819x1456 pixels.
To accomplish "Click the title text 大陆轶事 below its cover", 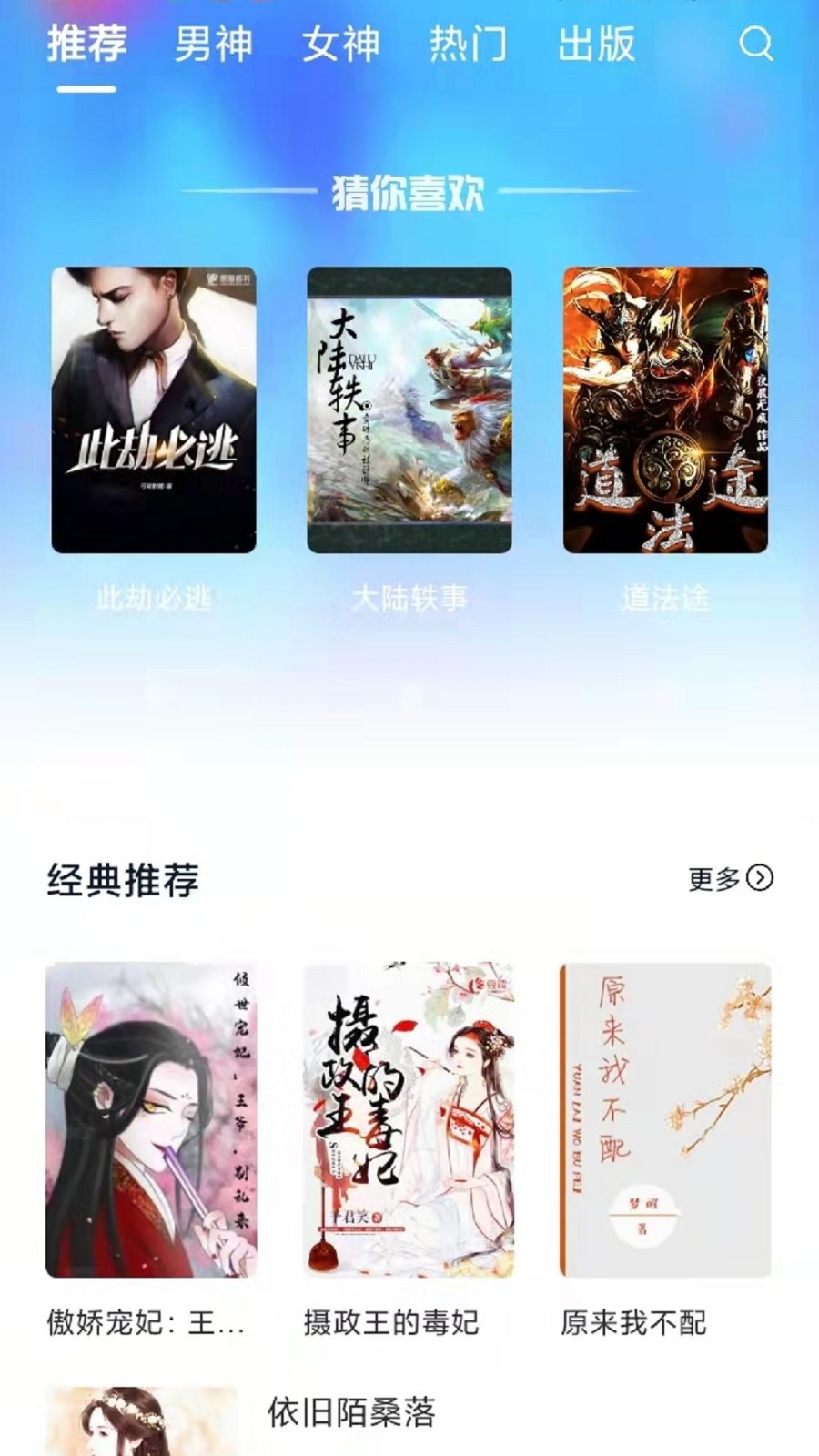I will click(409, 599).
